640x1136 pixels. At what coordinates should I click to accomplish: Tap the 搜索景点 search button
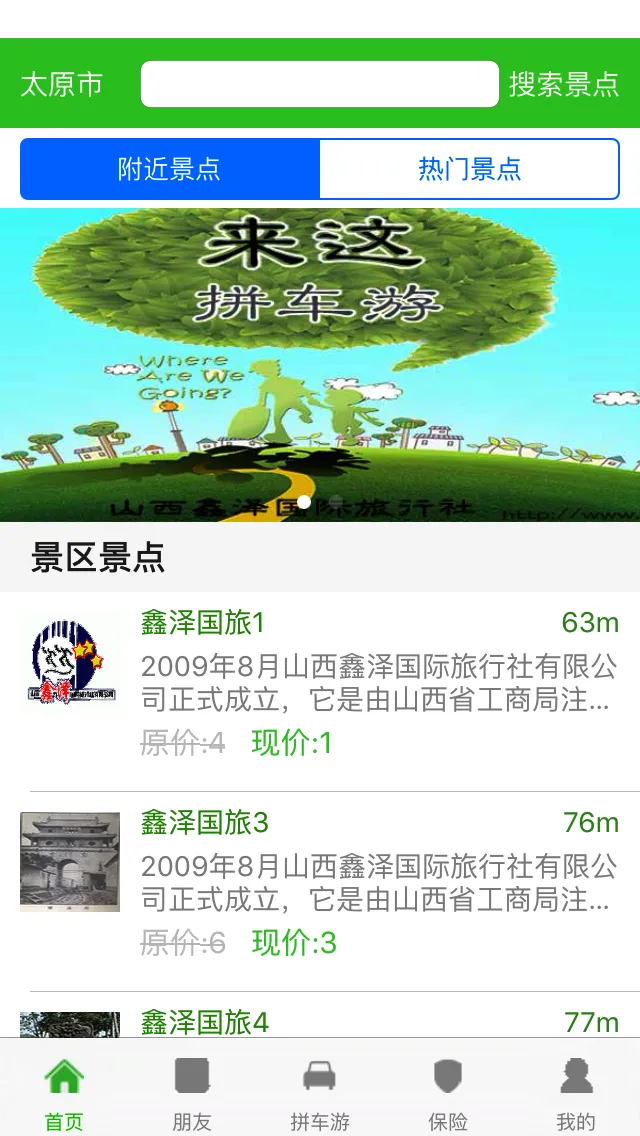(x=564, y=84)
